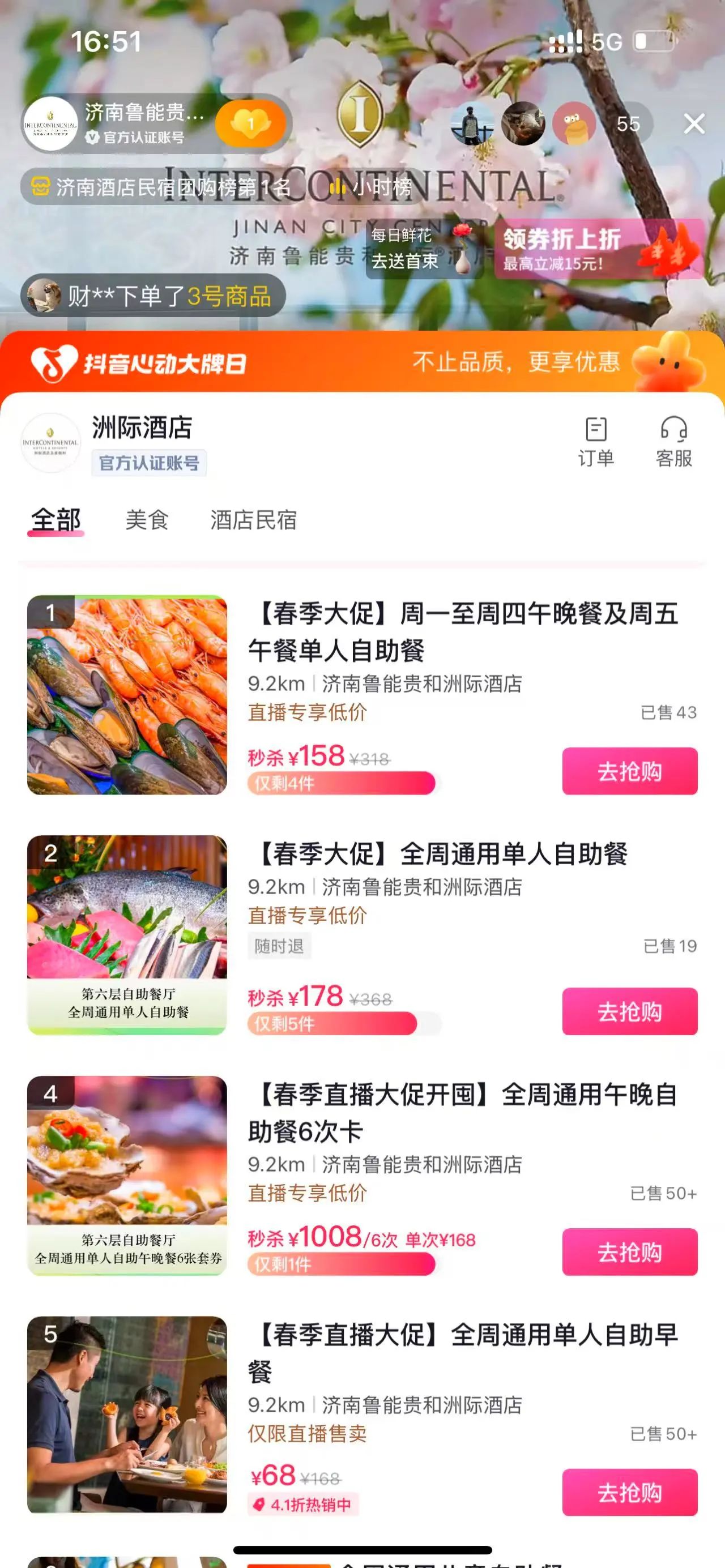This screenshot has height=1568, width=725.
Task: Switch to the 美食 tab
Action: tap(147, 520)
